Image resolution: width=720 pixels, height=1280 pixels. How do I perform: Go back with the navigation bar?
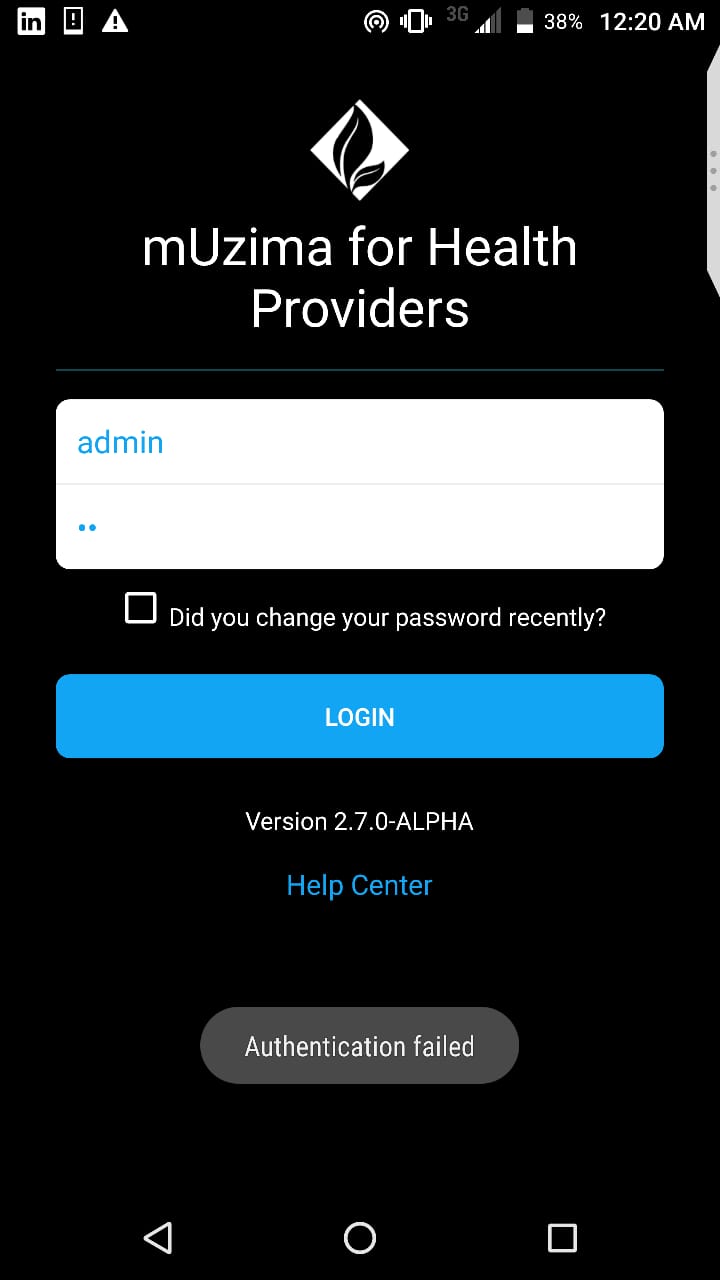pyautogui.click(x=158, y=1238)
